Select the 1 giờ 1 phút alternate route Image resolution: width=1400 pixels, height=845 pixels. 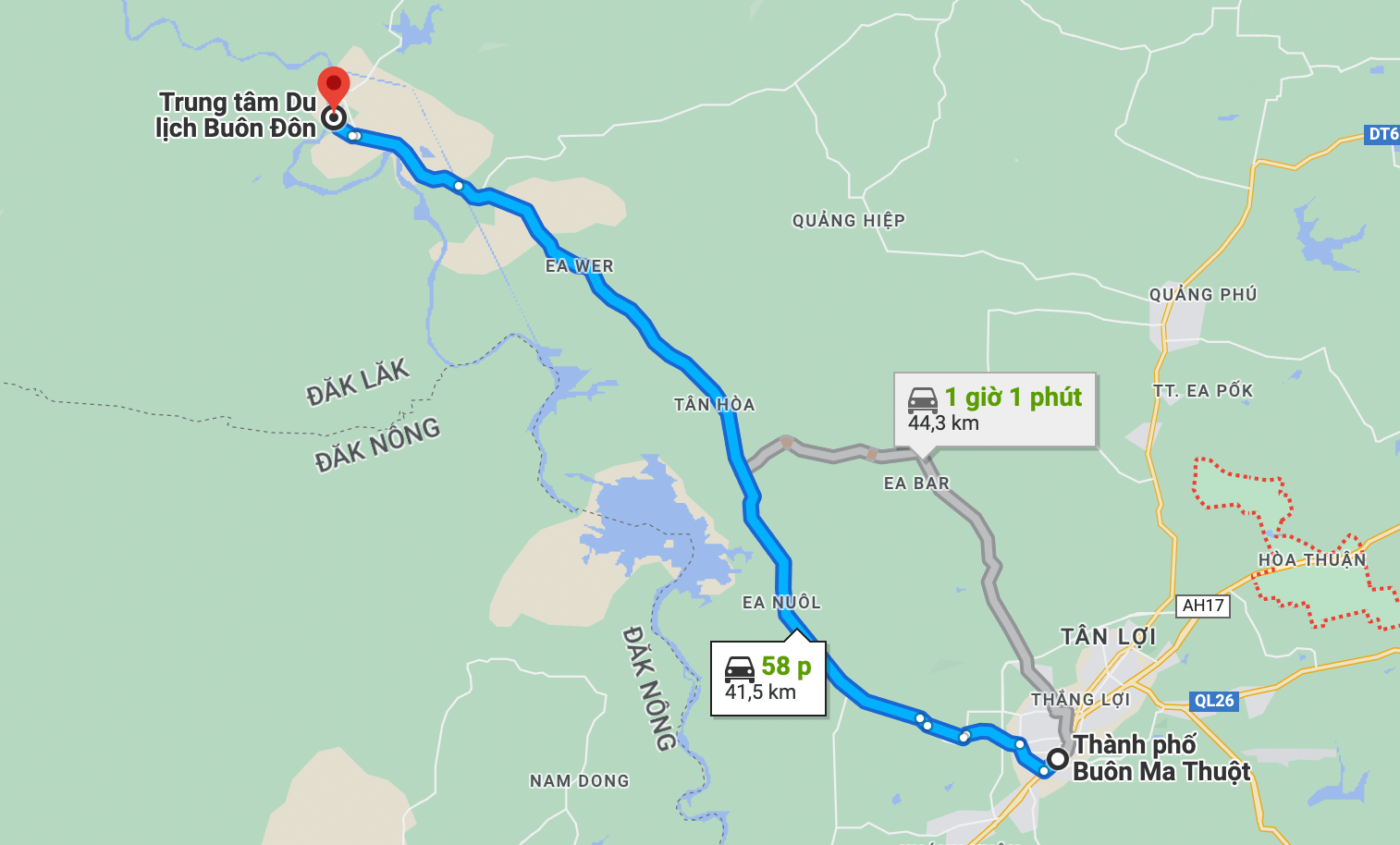coord(995,410)
